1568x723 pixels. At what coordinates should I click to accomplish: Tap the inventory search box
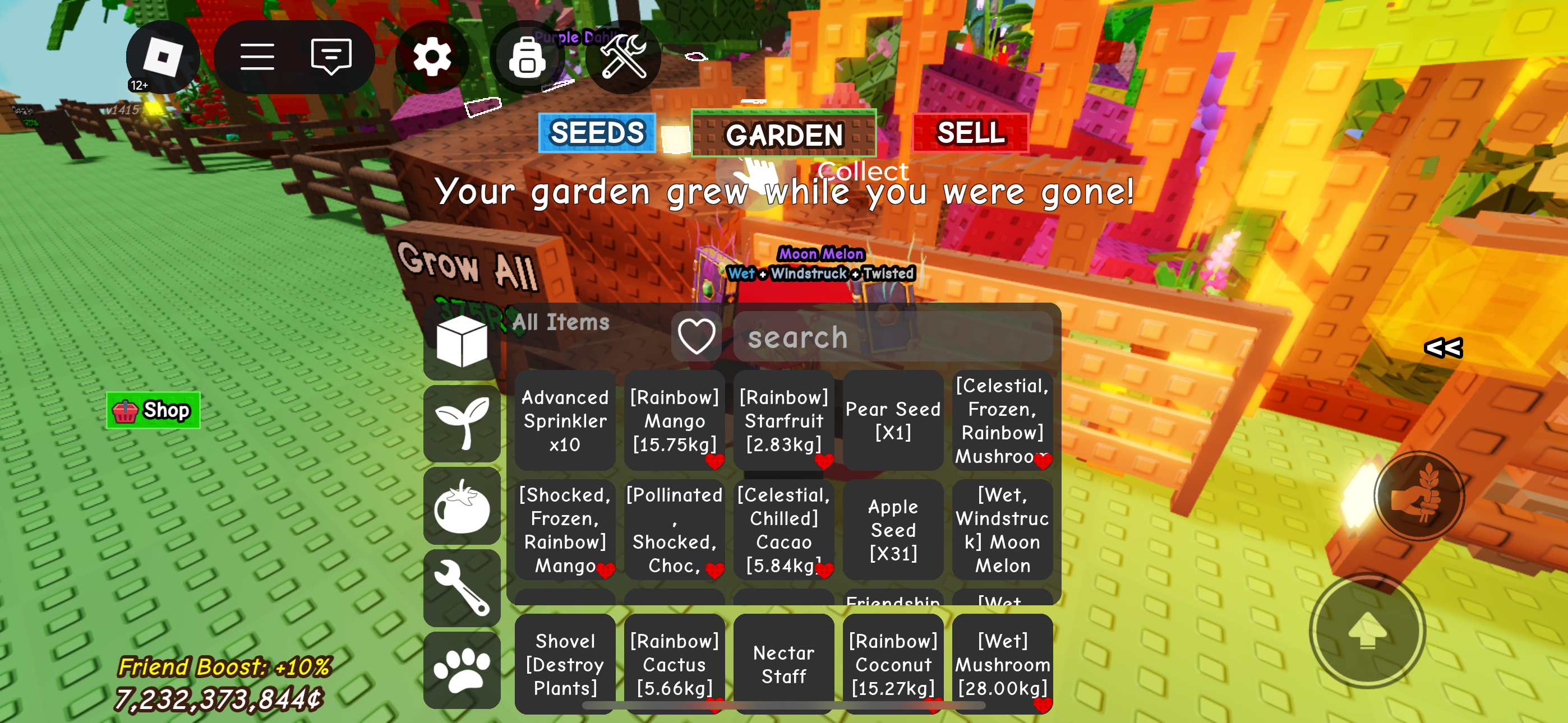click(892, 337)
